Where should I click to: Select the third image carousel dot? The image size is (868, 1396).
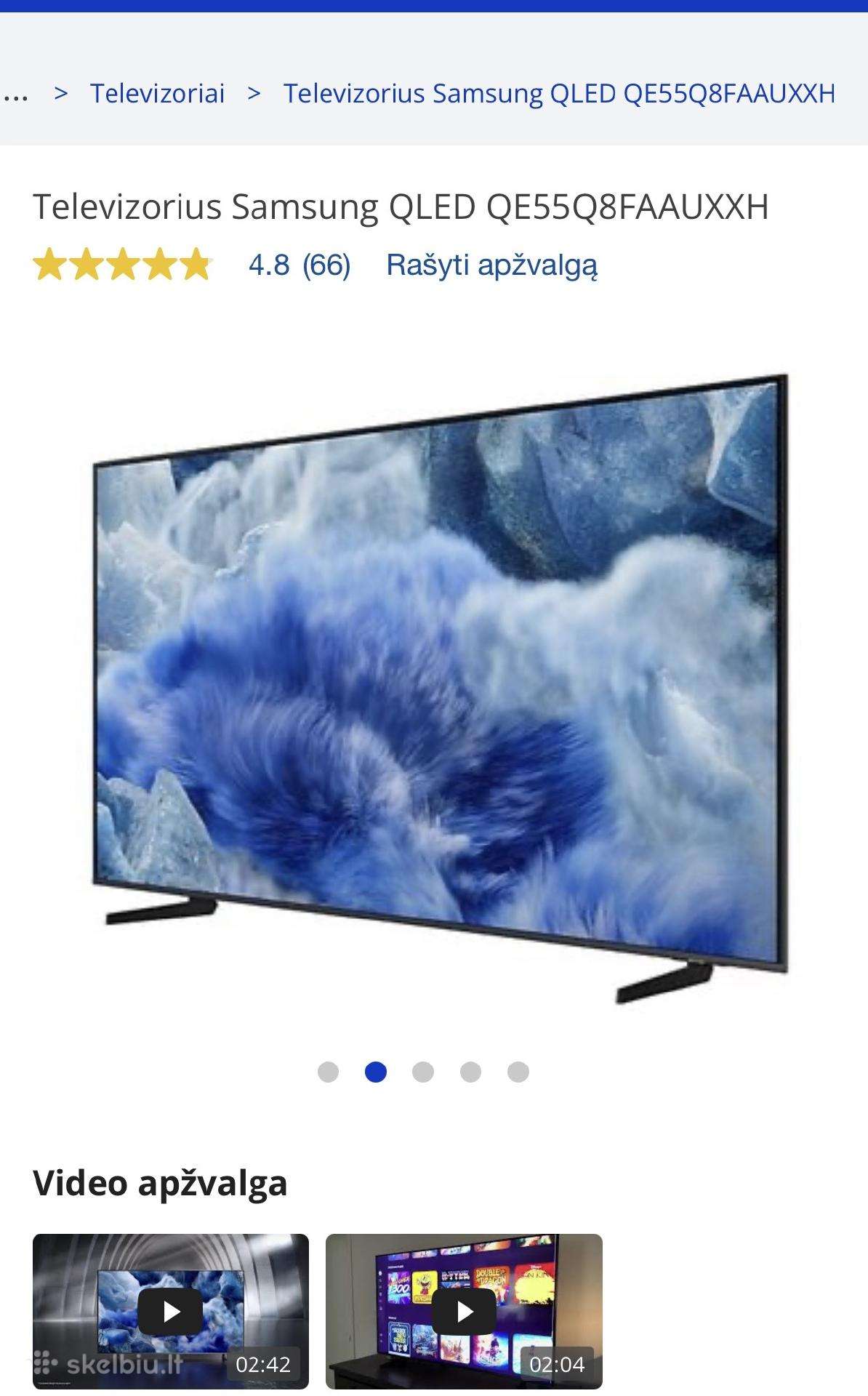(423, 1072)
